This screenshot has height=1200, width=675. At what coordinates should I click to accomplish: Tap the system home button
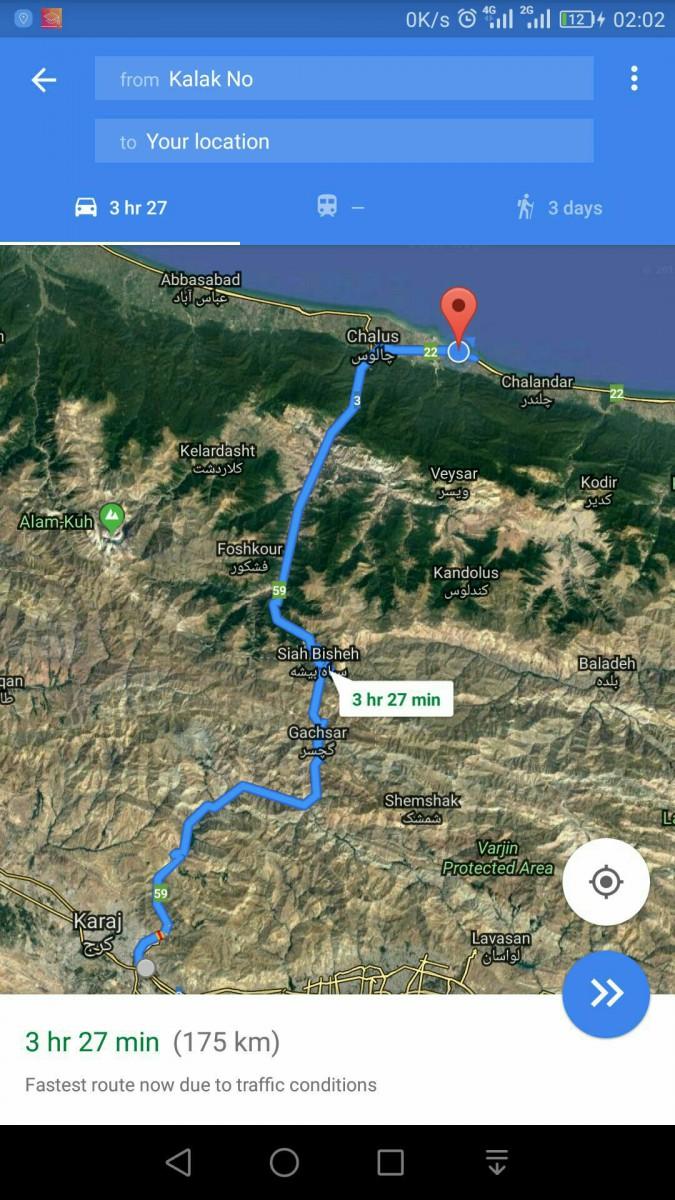click(x=284, y=1162)
